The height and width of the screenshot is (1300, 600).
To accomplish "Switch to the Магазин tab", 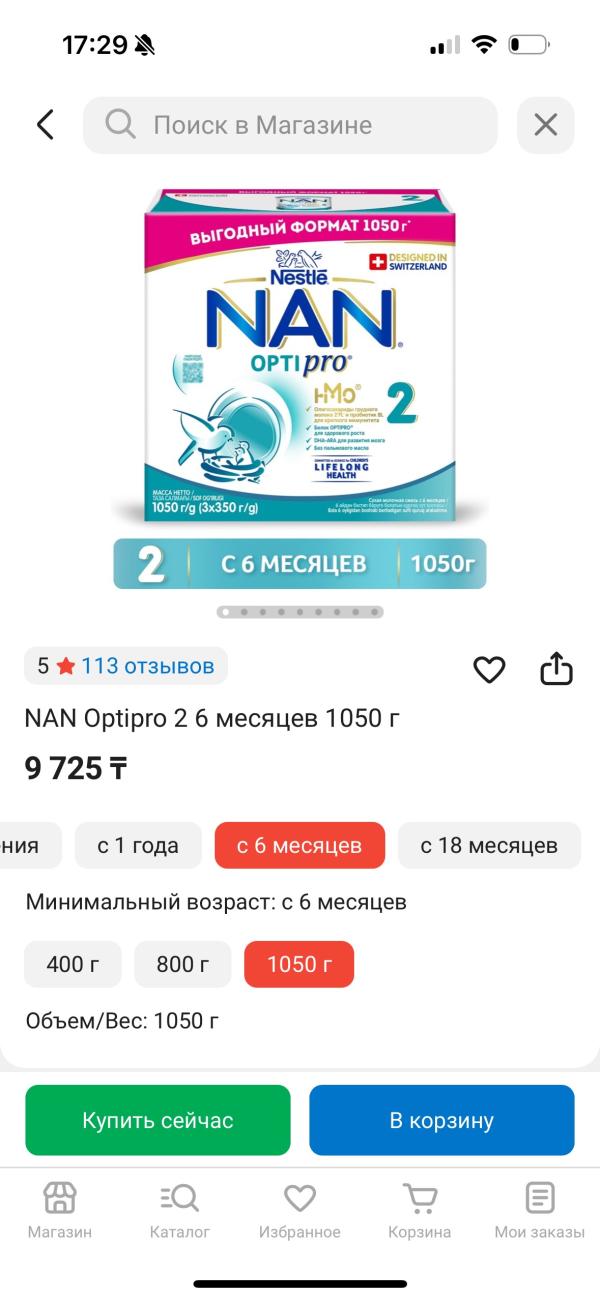I will point(60,1210).
